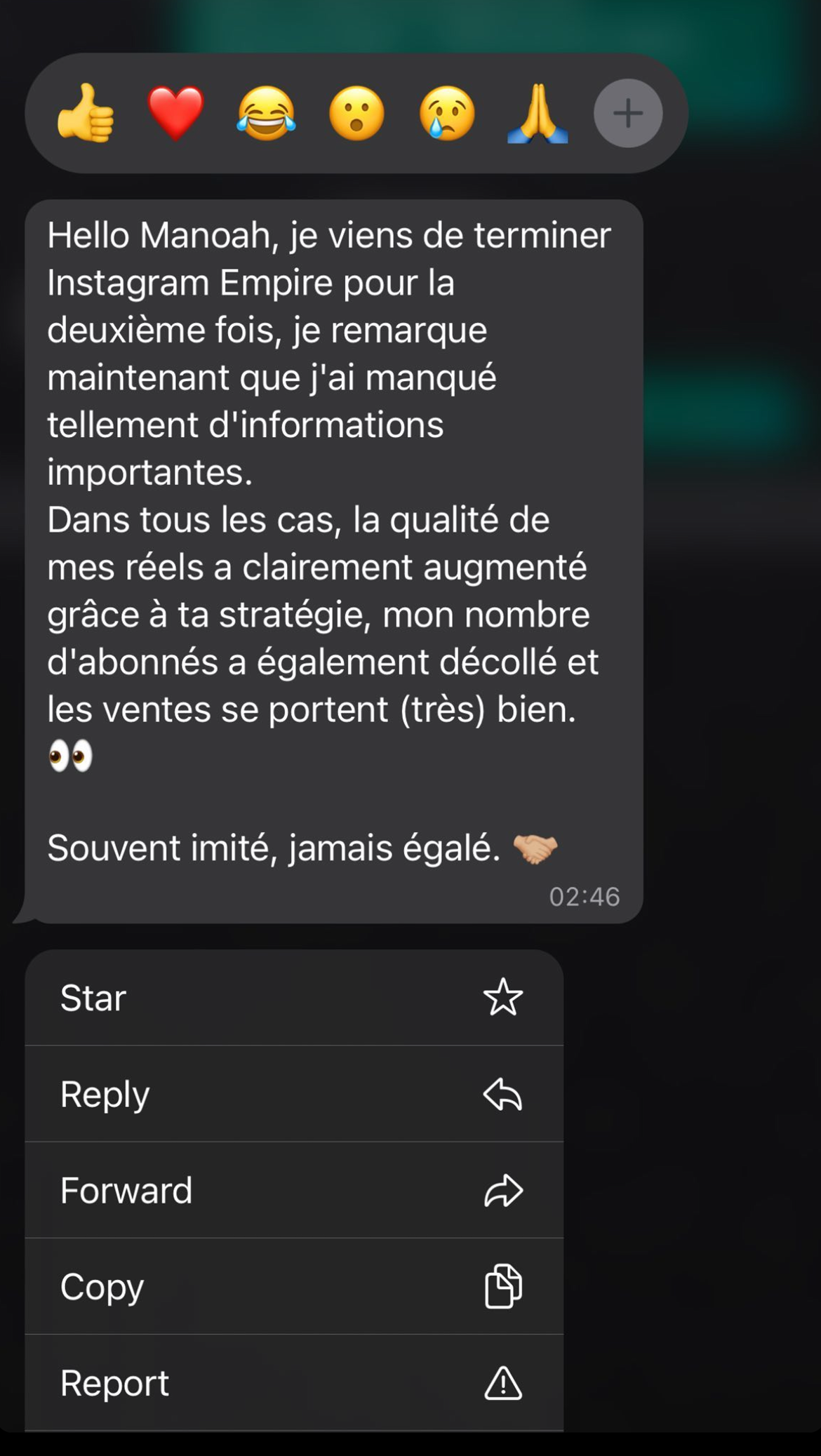Forward this message
The width and height of the screenshot is (821, 1456).
point(294,1190)
